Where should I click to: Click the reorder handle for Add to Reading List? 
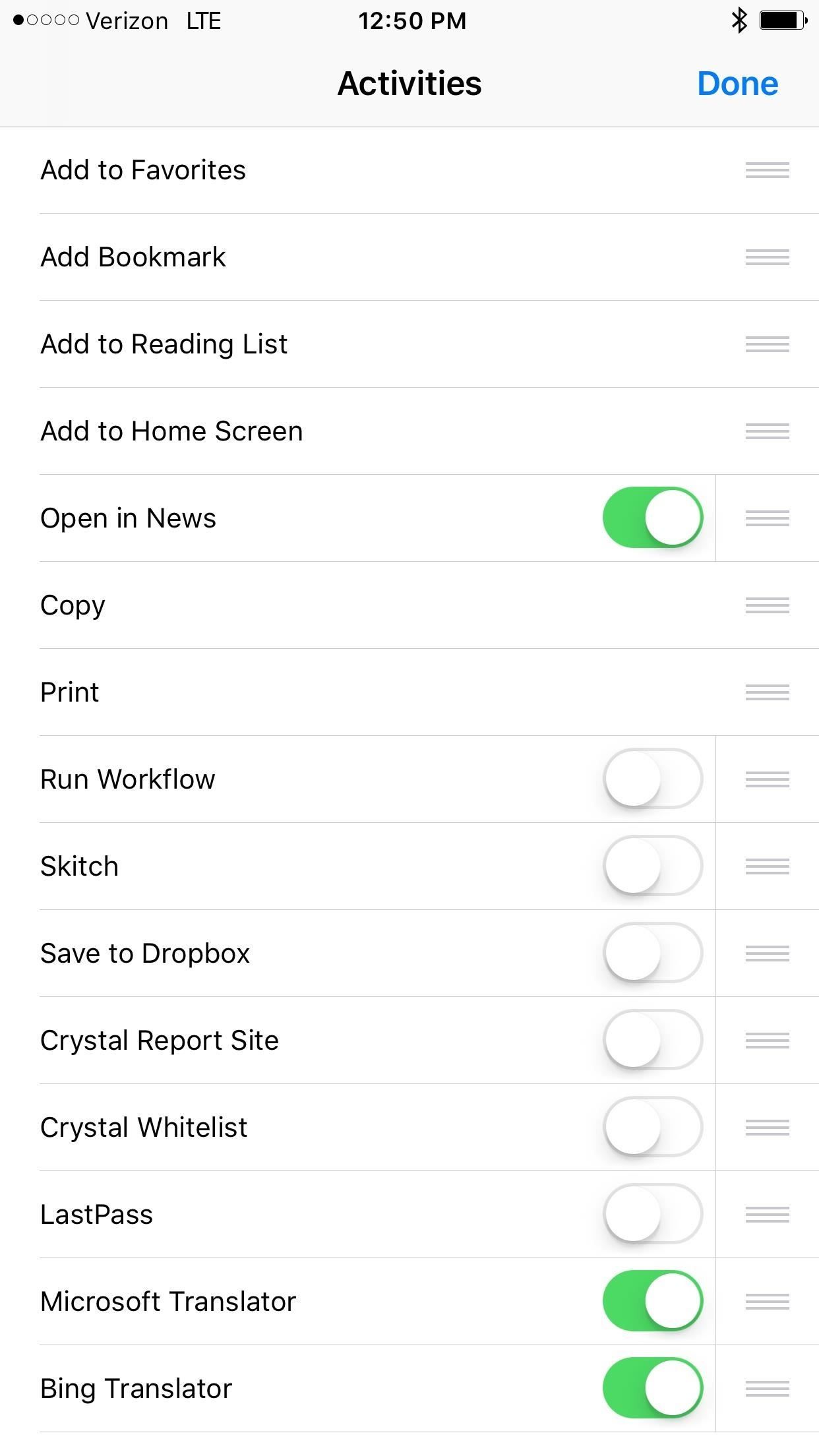click(767, 344)
